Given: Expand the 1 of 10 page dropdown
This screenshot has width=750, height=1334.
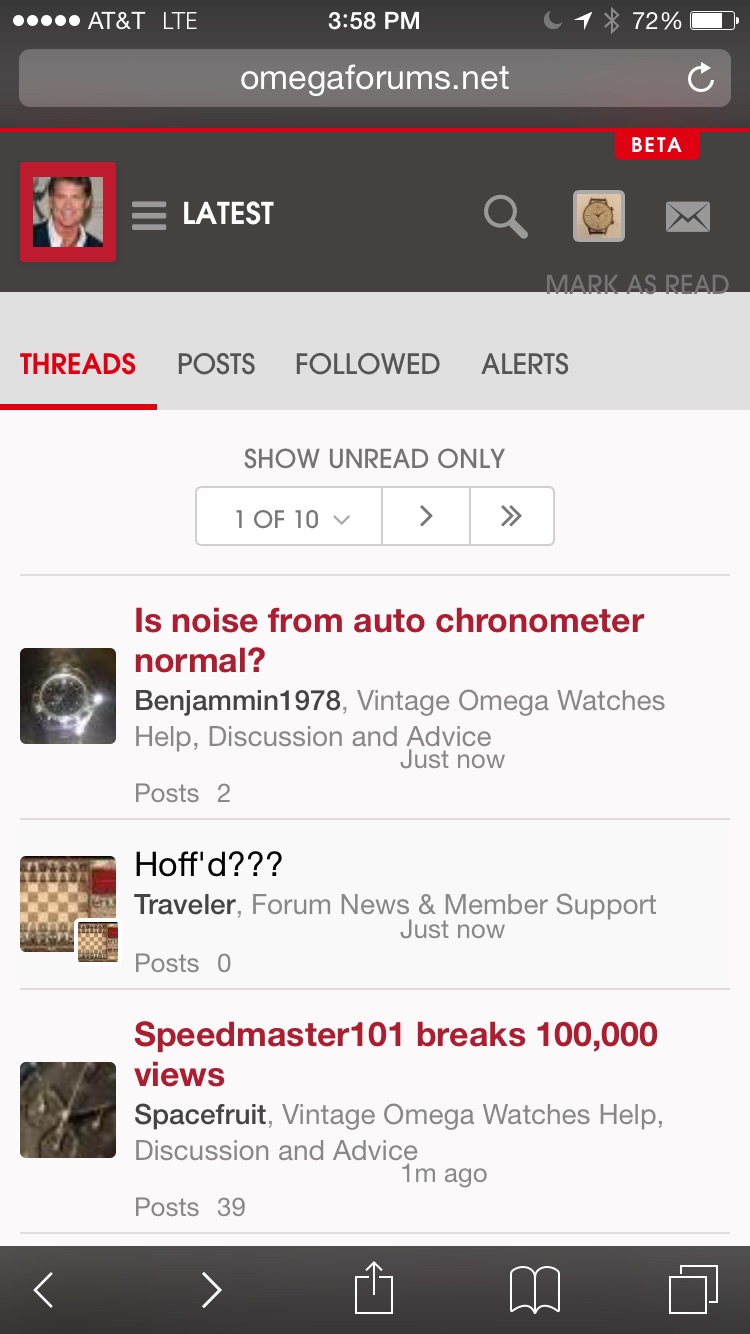Looking at the screenshot, I should point(290,517).
